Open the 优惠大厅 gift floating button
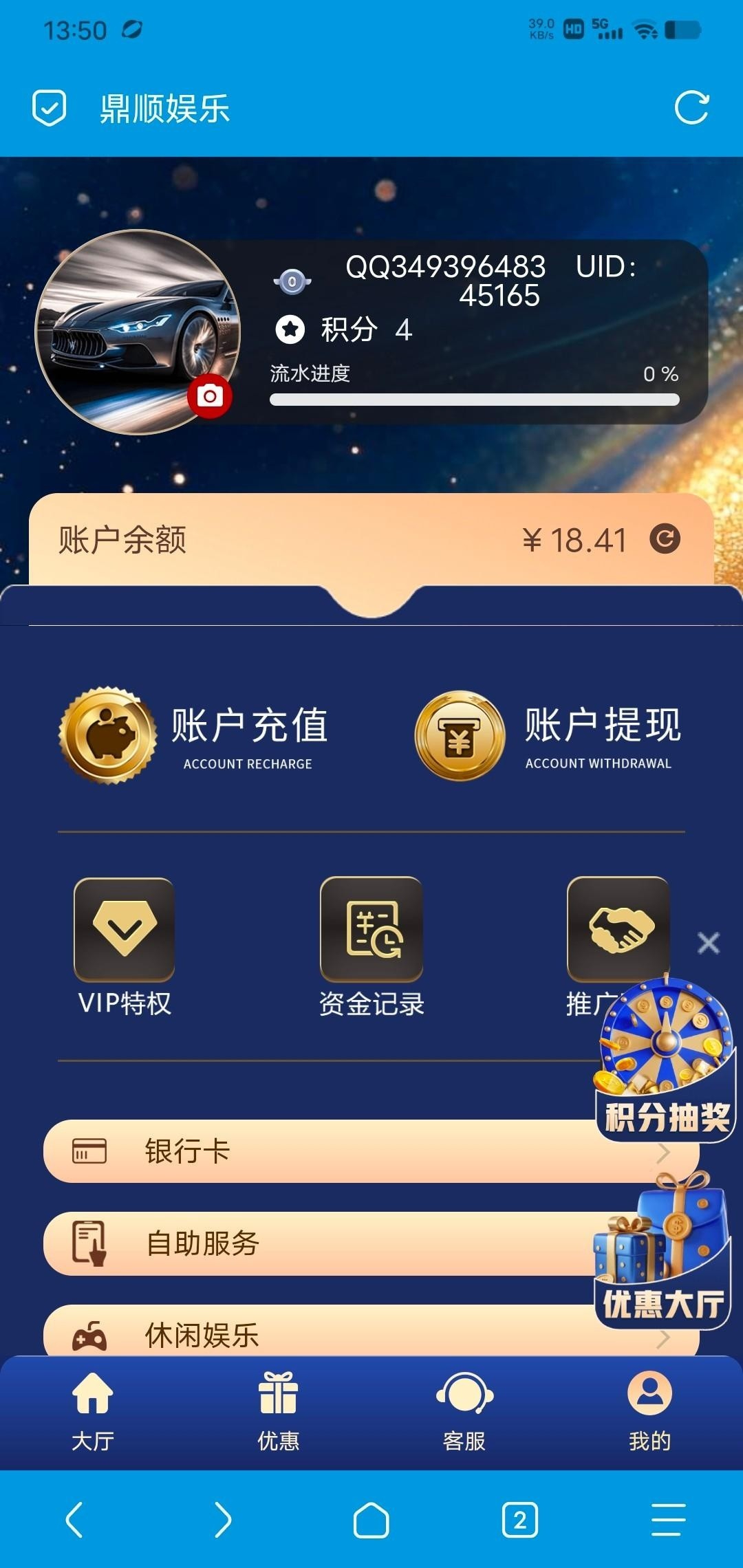The width and height of the screenshot is (743, 1568). [662, 1252]
